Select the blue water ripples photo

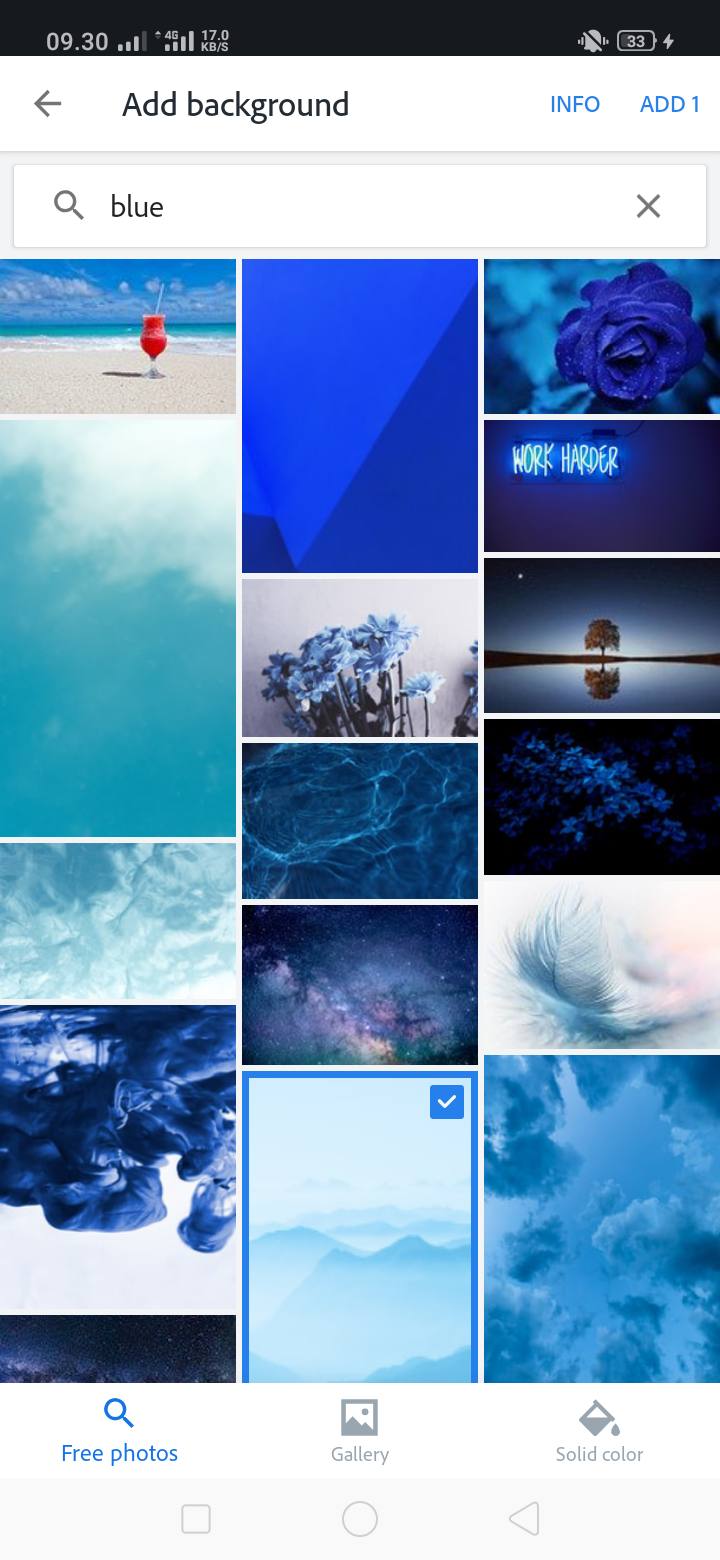pos(359,821)
